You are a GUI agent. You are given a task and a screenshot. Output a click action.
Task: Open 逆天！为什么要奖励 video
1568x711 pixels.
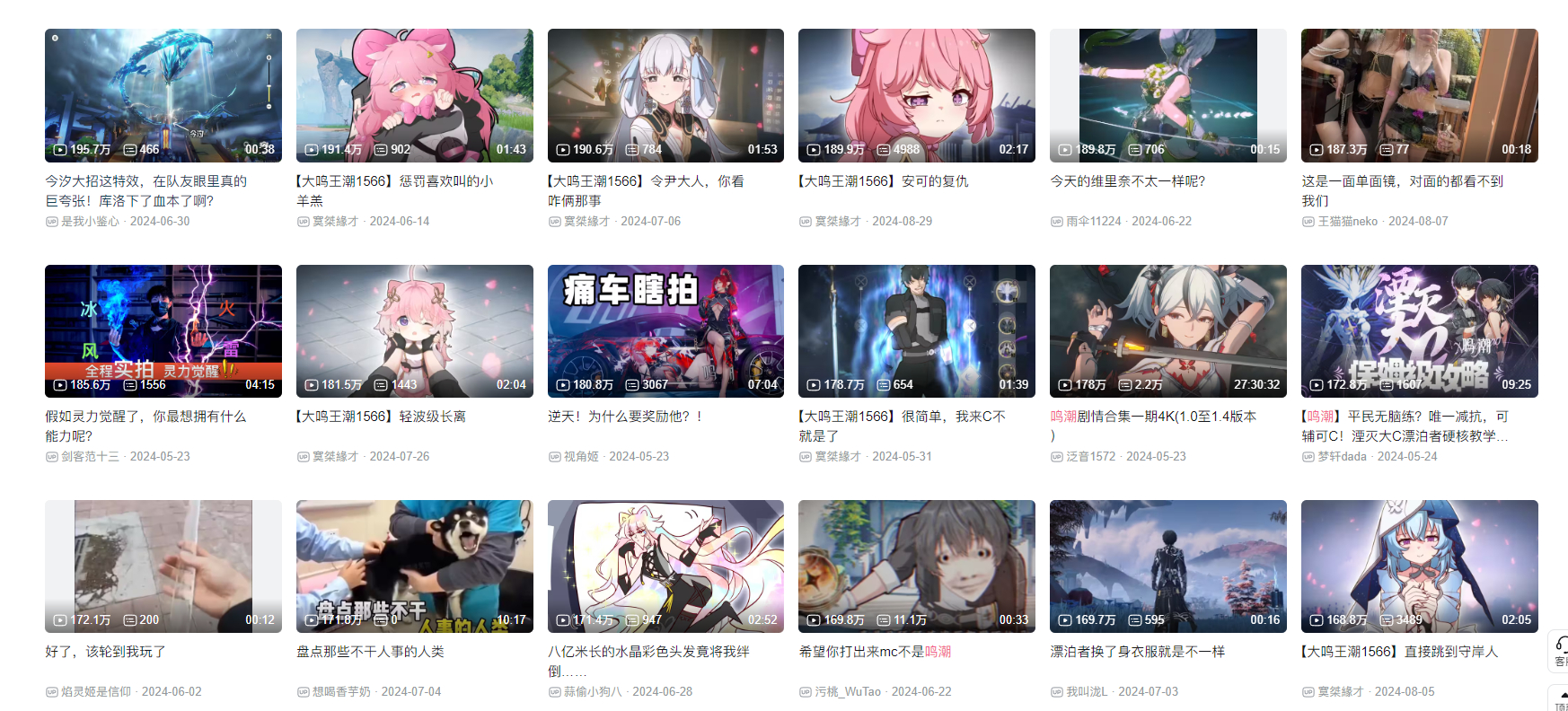[665, 330]
